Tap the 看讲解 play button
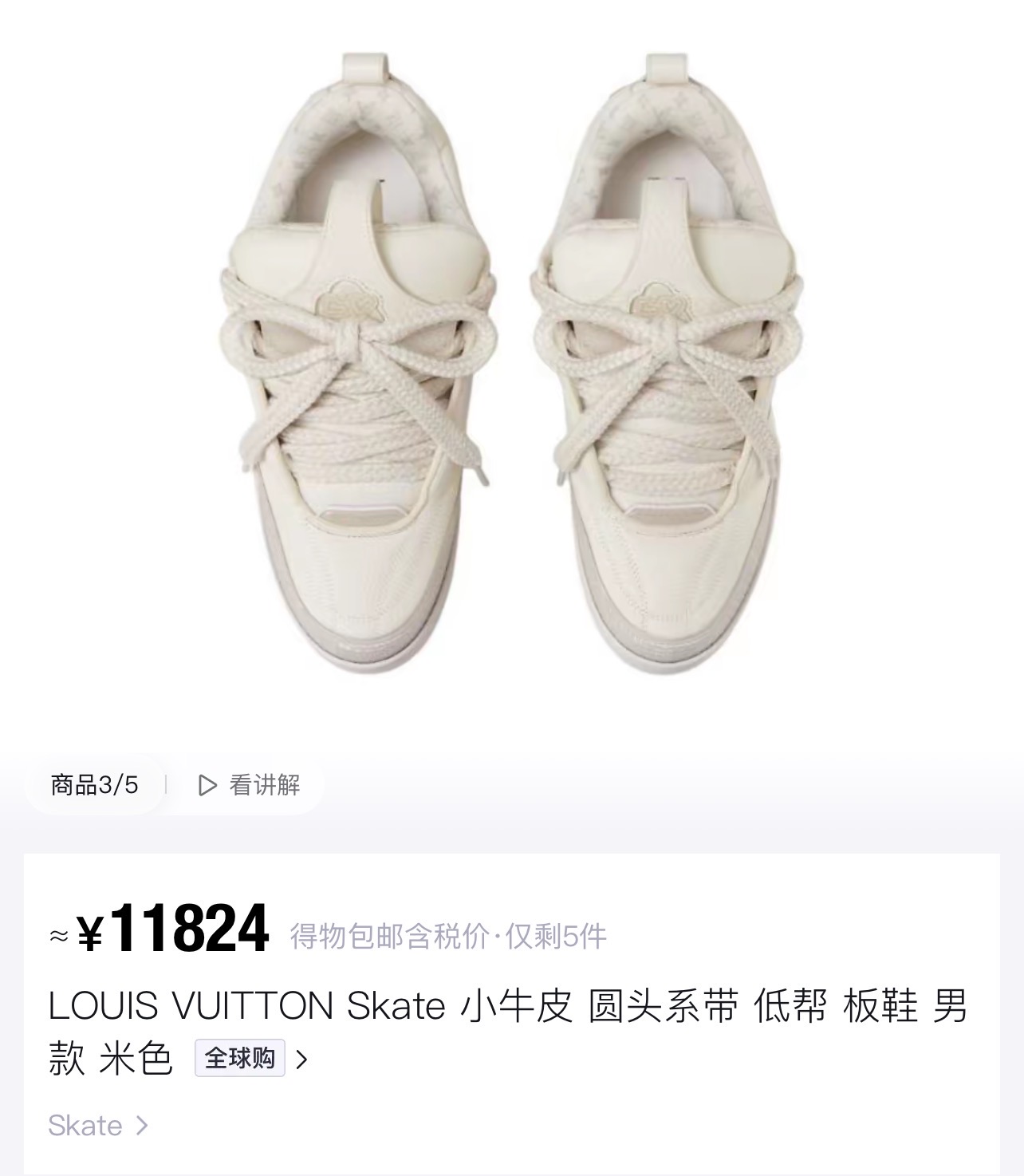The width and height of the screenshot is (1024, 1176). pyautogui.click(x=249, y=785)
